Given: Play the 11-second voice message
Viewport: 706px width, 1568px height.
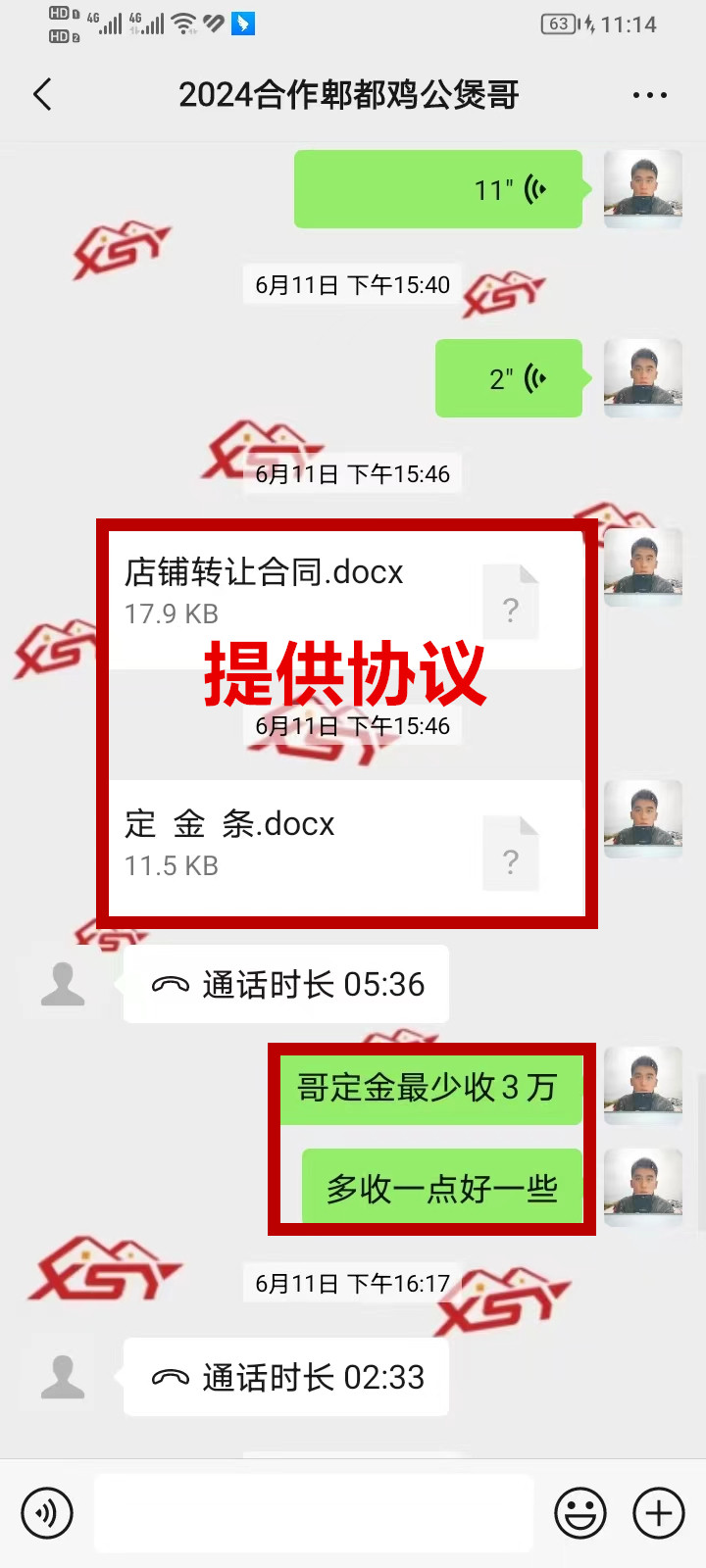Looking at the screenshot, I should pos(438,189).
